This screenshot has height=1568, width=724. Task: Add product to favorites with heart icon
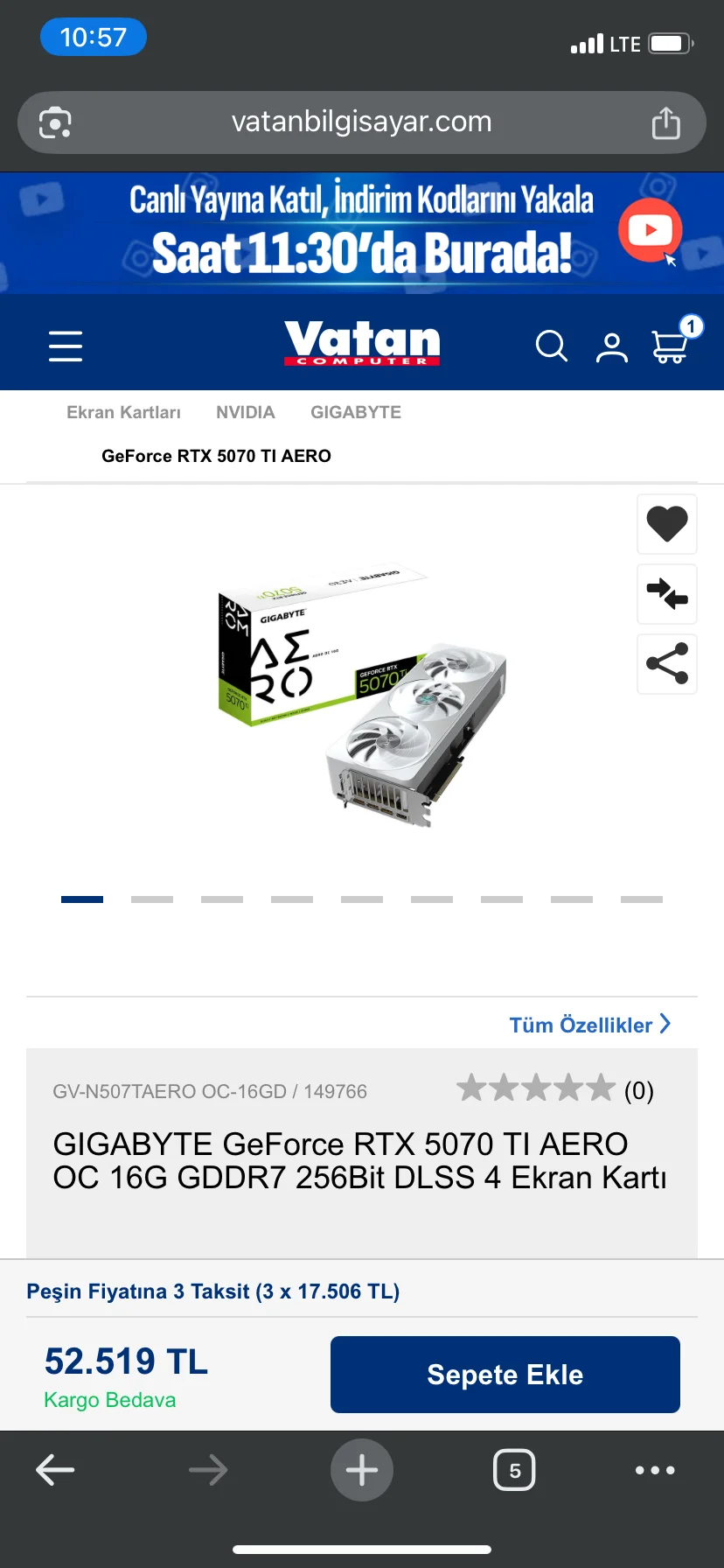click(x=666, y=524)
